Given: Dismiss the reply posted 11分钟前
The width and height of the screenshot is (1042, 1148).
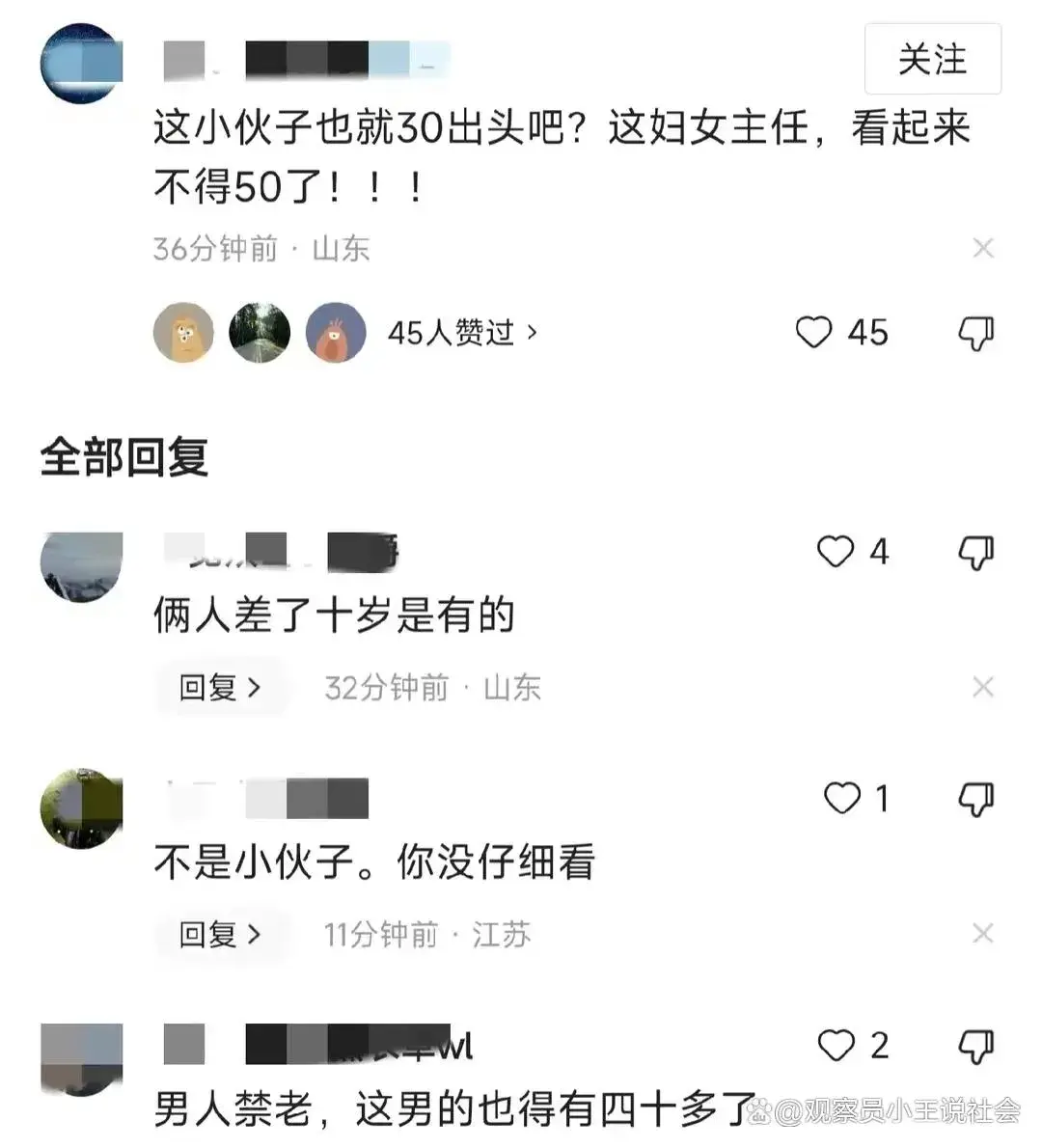Looking at the screenshot, I should (983, 934).
